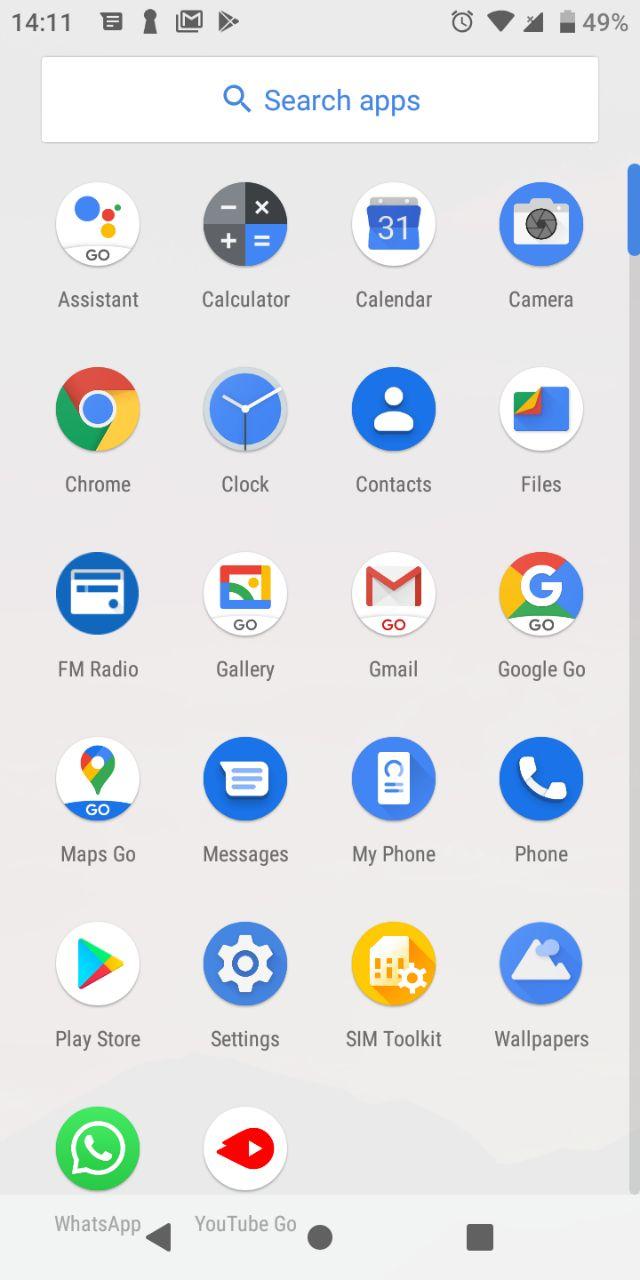This screenshot has height=1280, width=640.
Task: Open the Clock app
Action: click(x=245, y=409)
